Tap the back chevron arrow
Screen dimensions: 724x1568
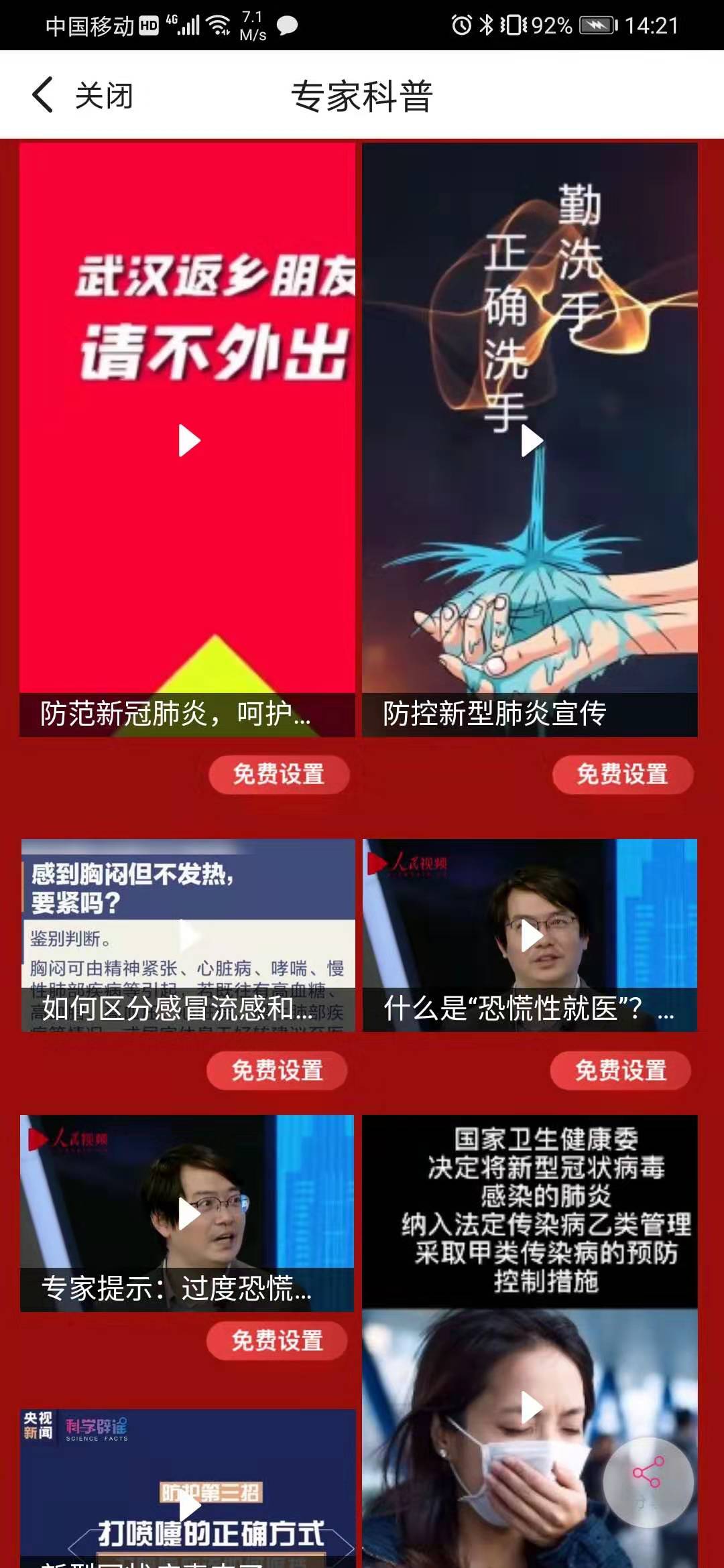coord(42,95)
